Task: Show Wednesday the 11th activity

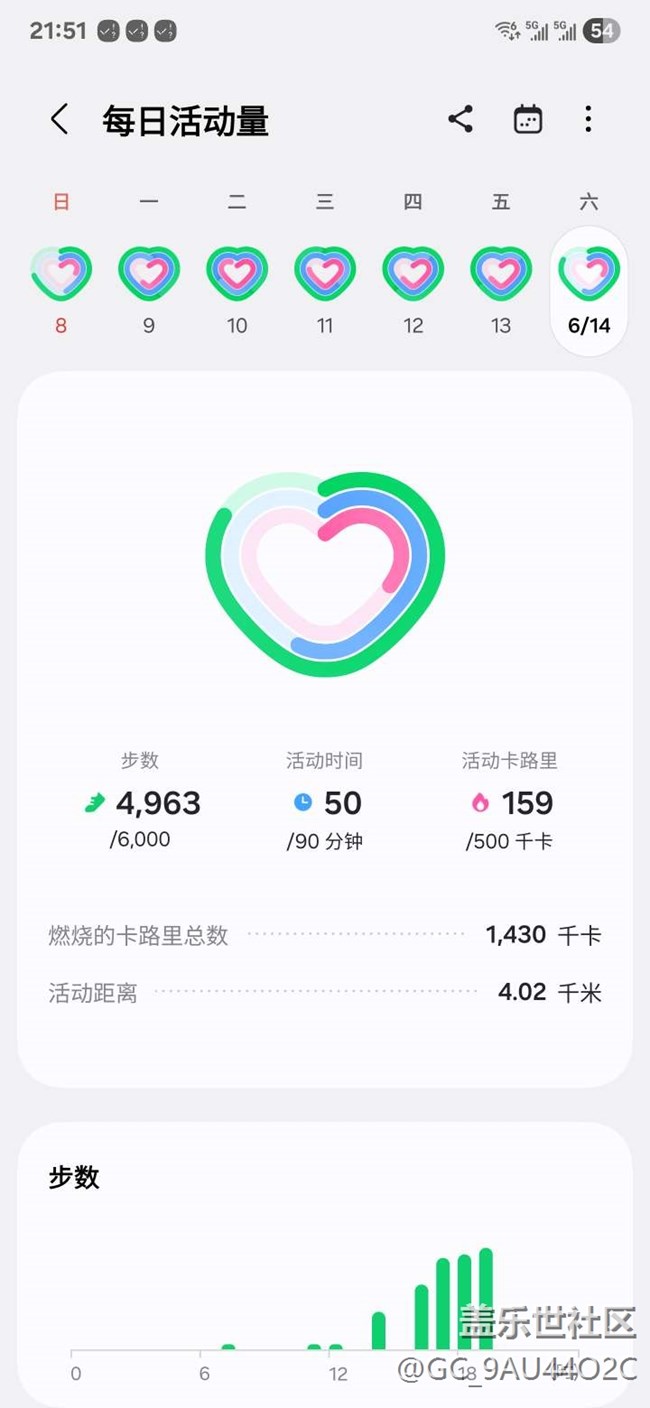Action: click(325, 290)
